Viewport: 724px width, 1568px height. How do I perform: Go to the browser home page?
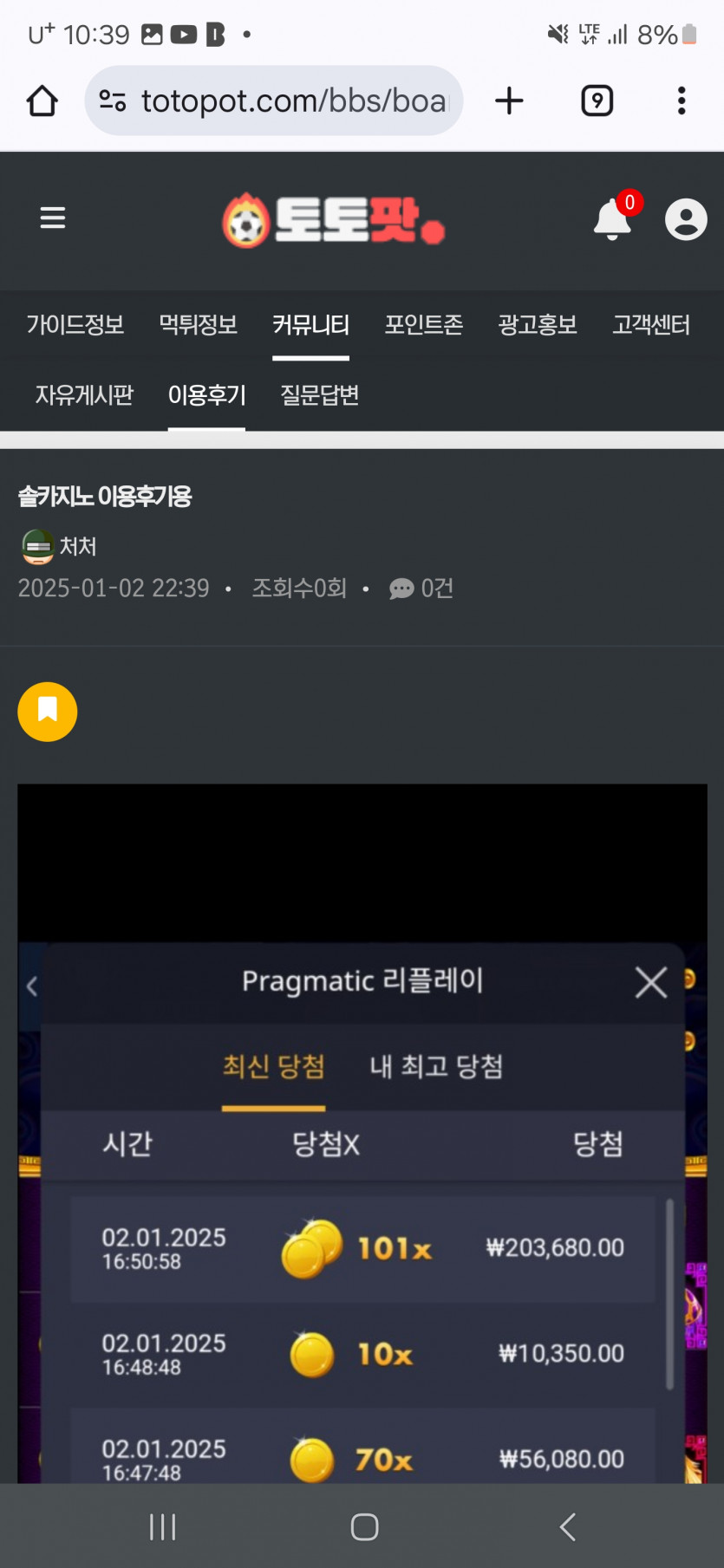42,101
